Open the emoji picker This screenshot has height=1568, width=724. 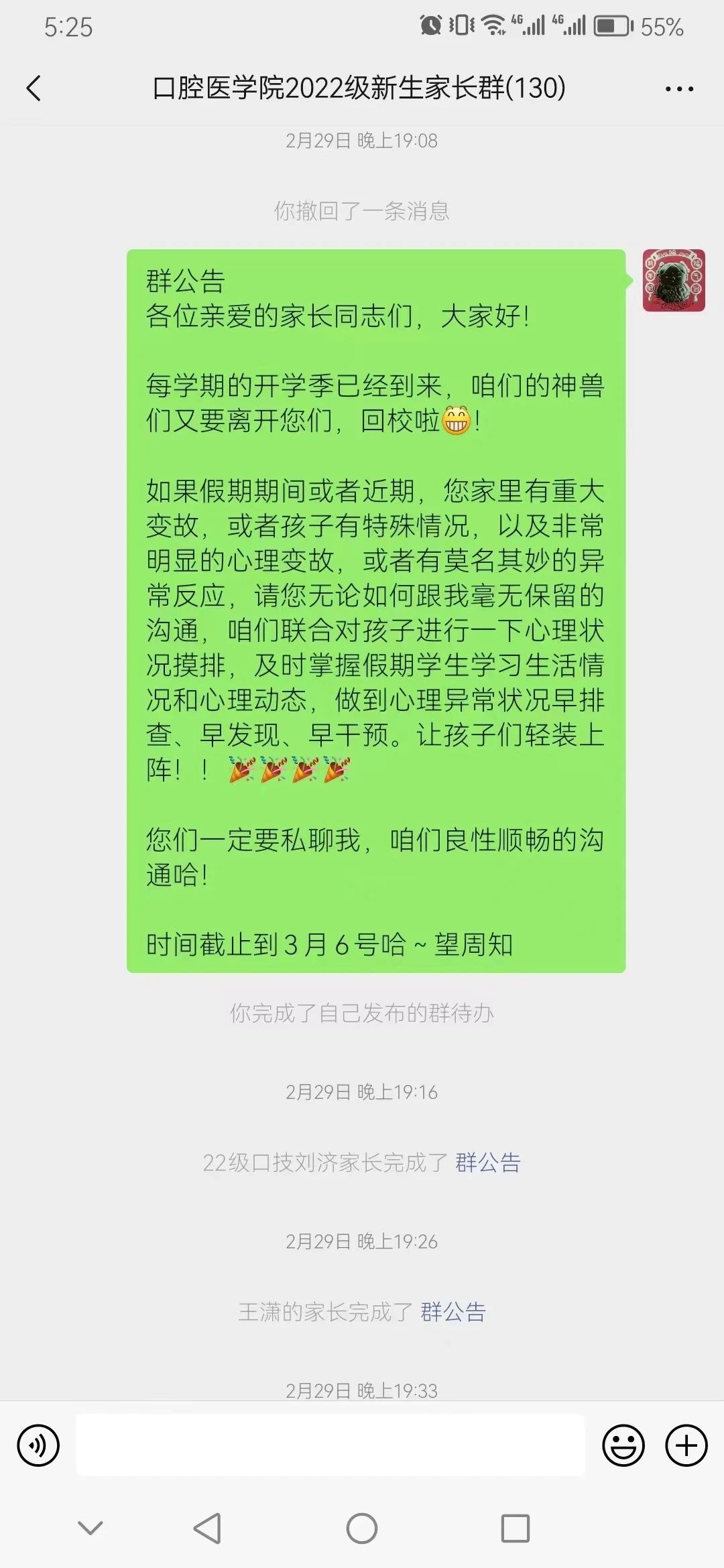(x=623, y=1445)
